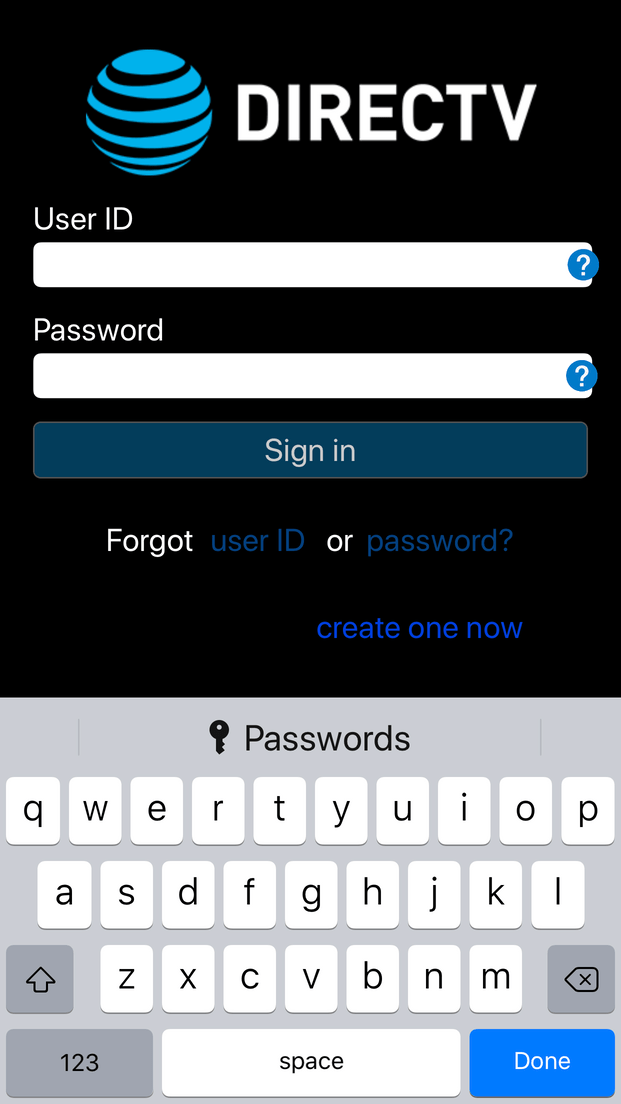This screenshot has height=1104, width=621.
Task: Open the help icon beside User ID
Action: [x=583, y=266]
